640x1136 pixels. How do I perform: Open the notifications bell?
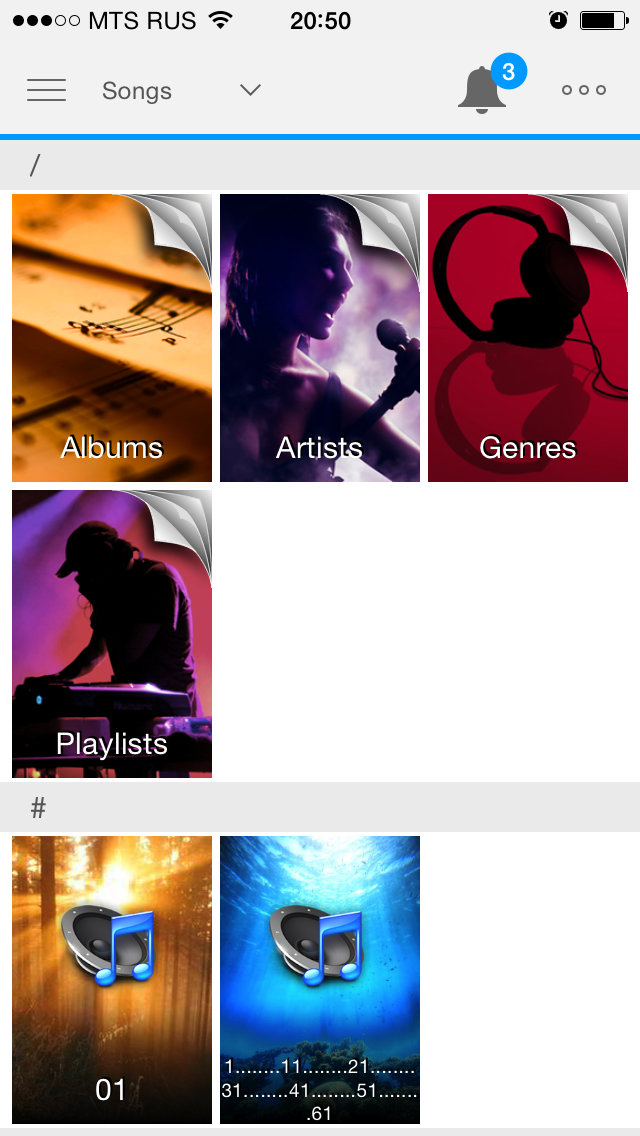pos(483,91)
